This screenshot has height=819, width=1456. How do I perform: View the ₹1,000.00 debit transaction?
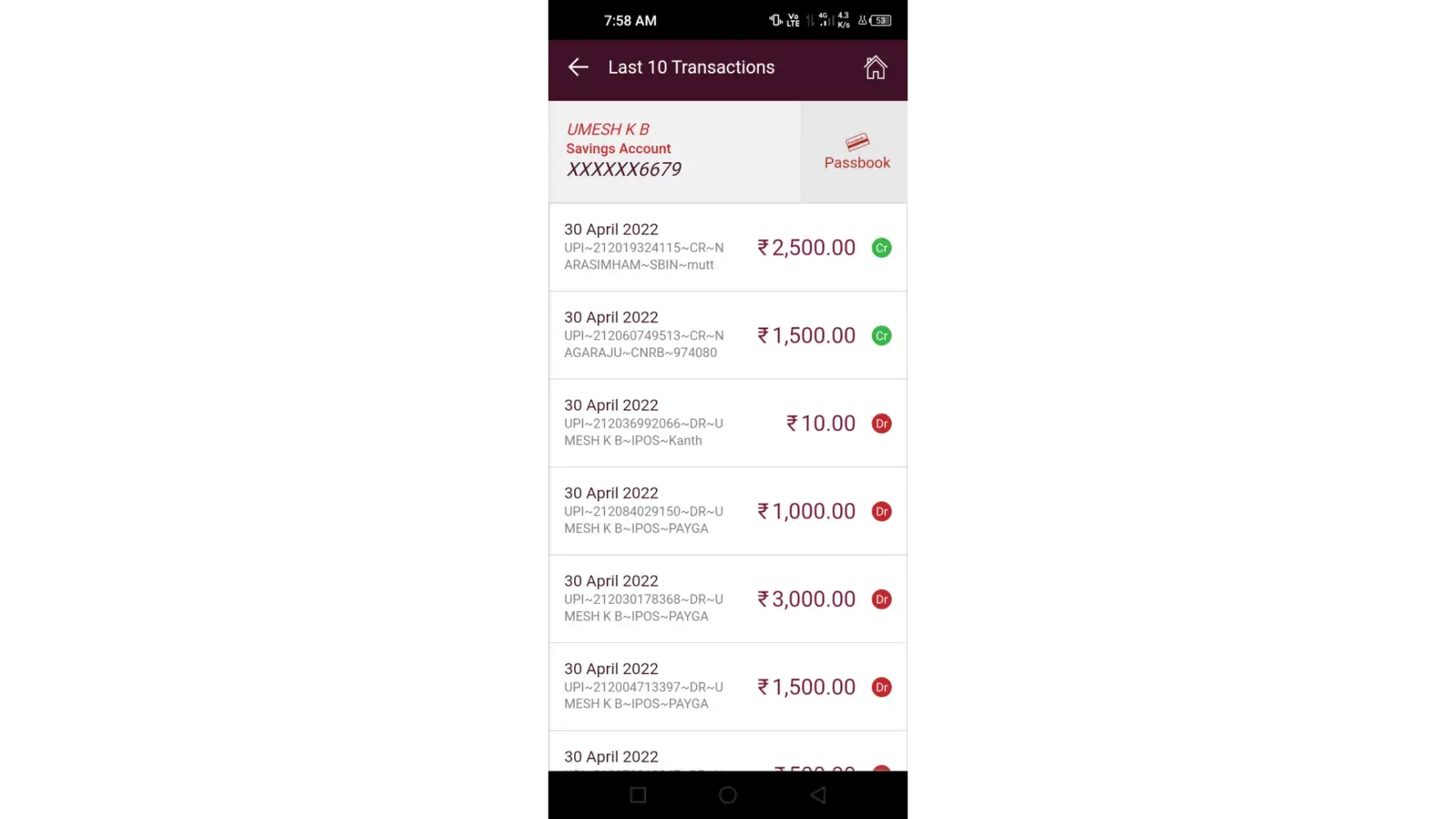pos(727,511)
